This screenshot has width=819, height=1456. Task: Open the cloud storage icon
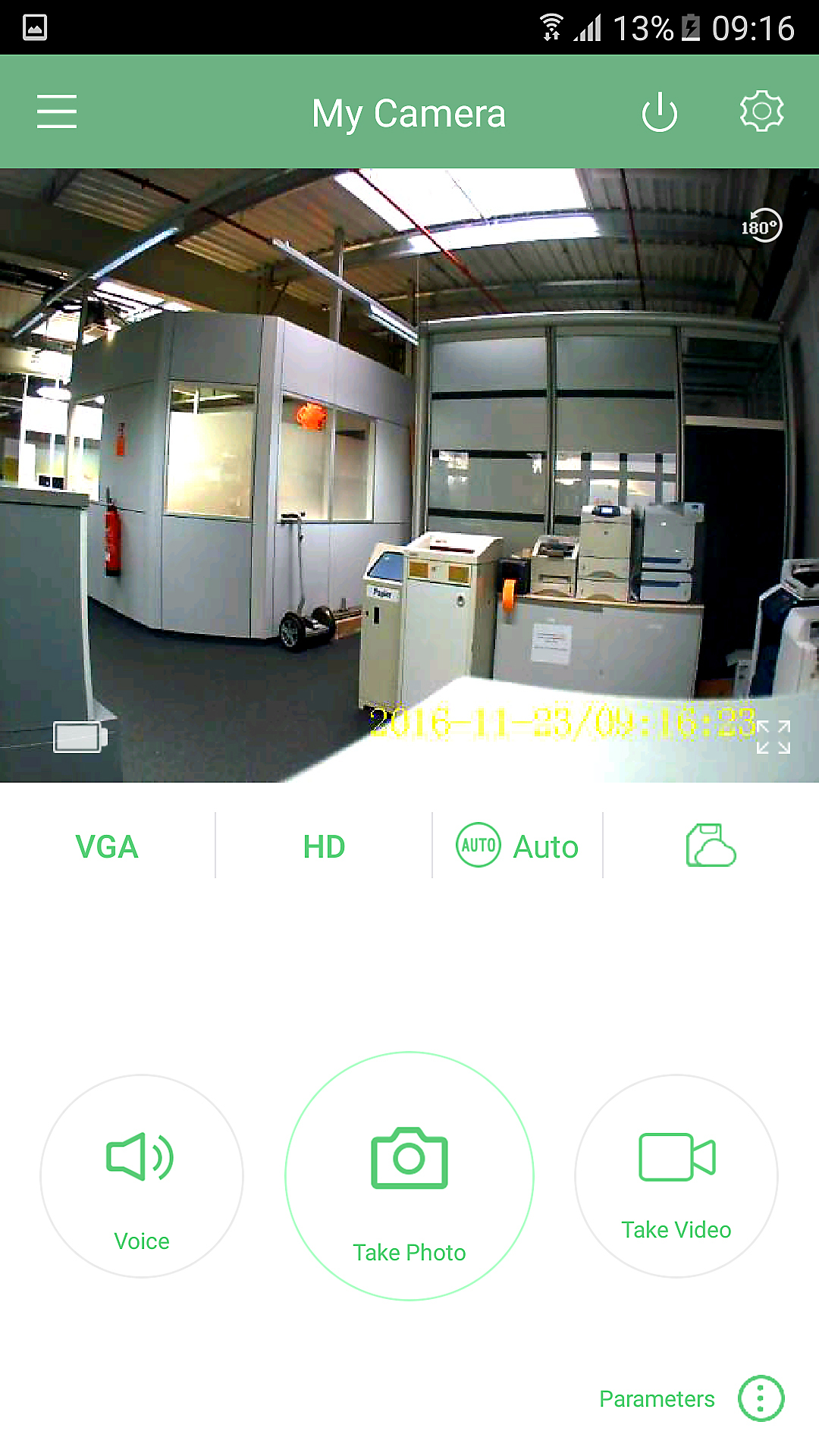(711, 846)
